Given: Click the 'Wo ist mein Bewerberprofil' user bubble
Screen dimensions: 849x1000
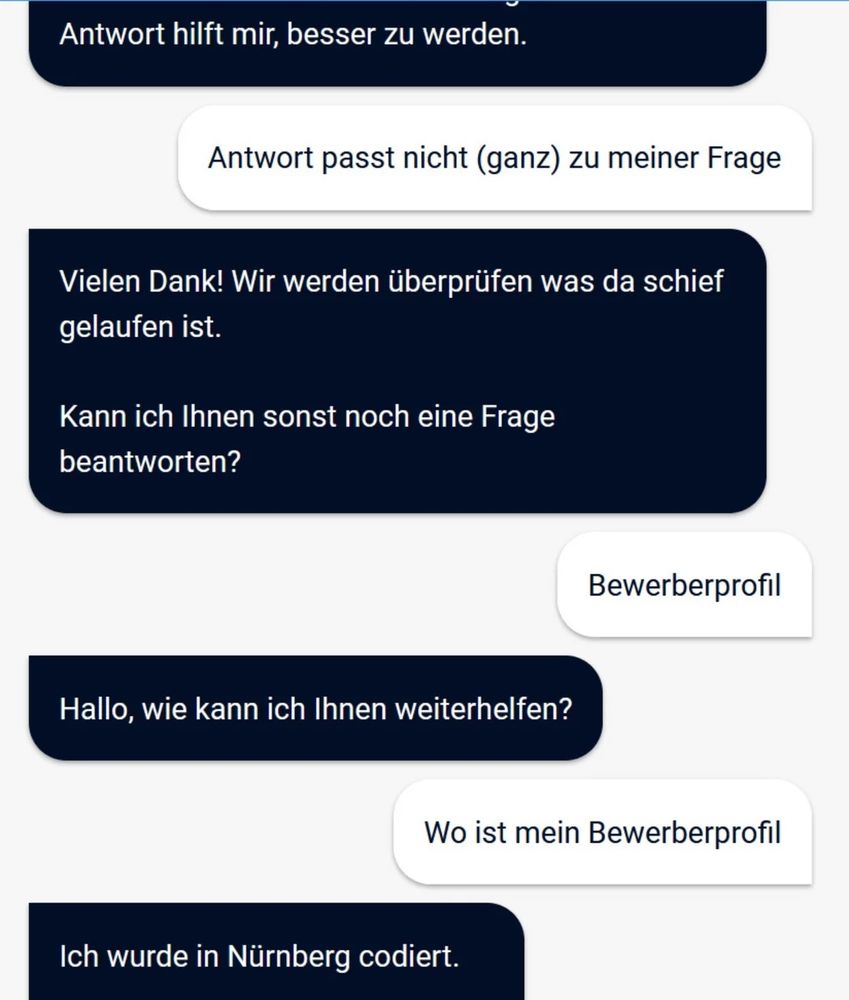Looking at the screenshot, I should point(602,831).
